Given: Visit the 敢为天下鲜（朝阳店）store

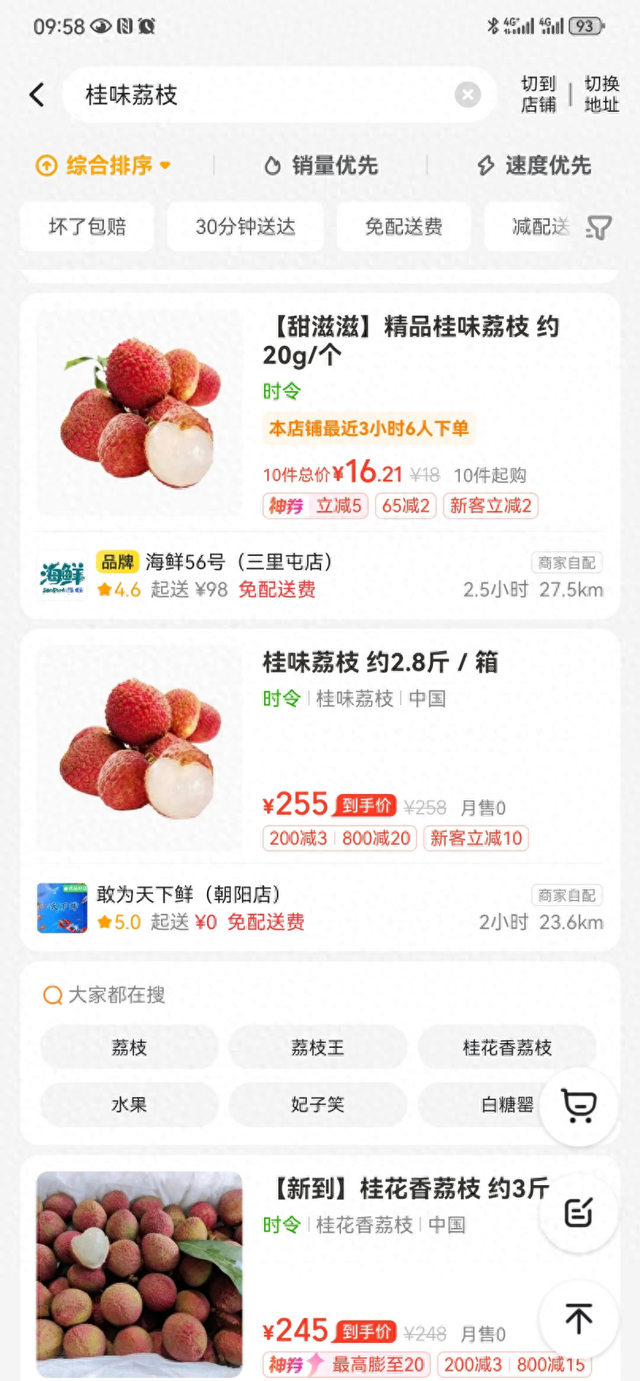Looking at the screenshot, I should coord(190,894).
